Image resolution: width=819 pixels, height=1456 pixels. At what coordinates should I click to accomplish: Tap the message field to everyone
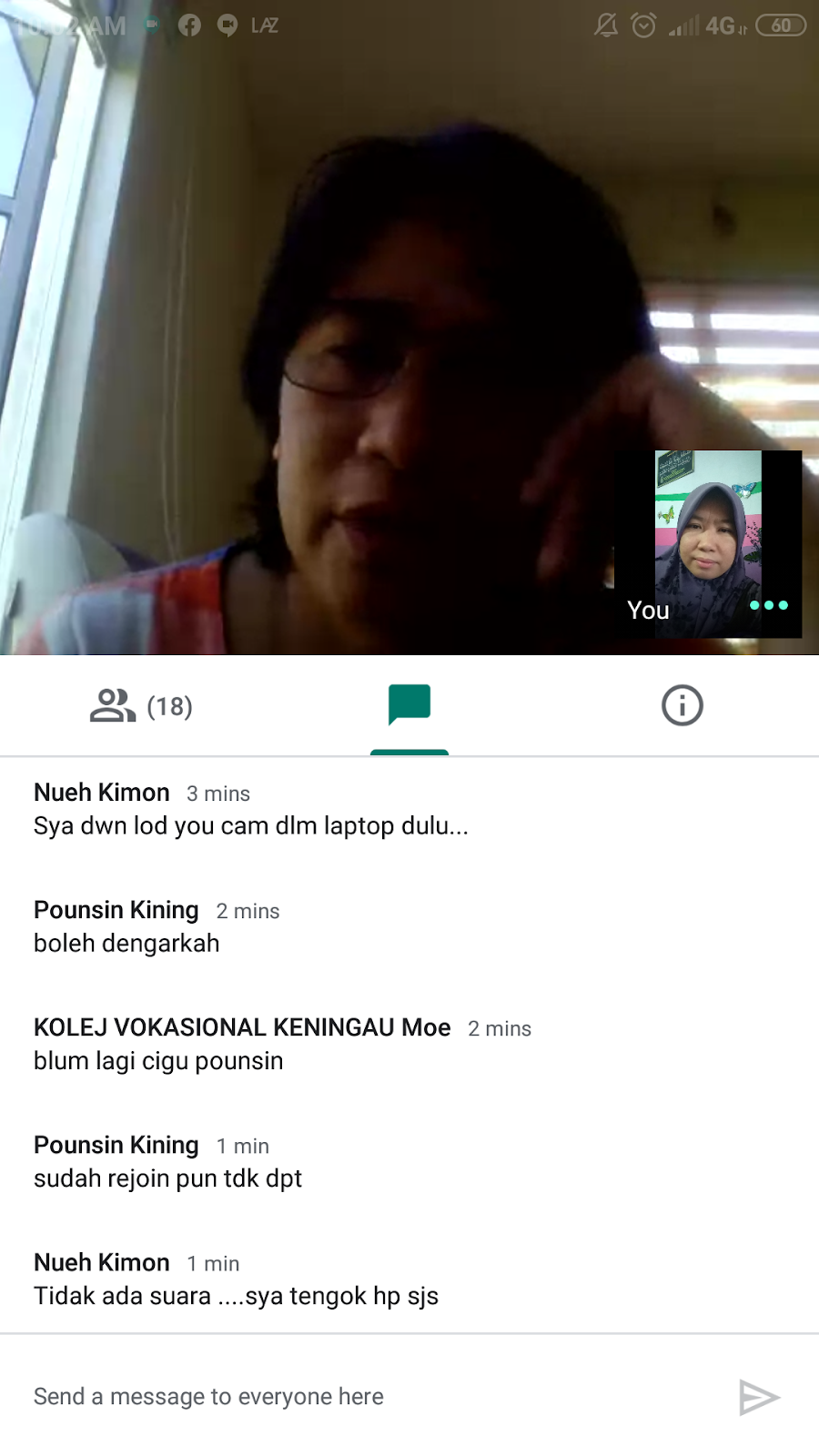pos(364,1396)
